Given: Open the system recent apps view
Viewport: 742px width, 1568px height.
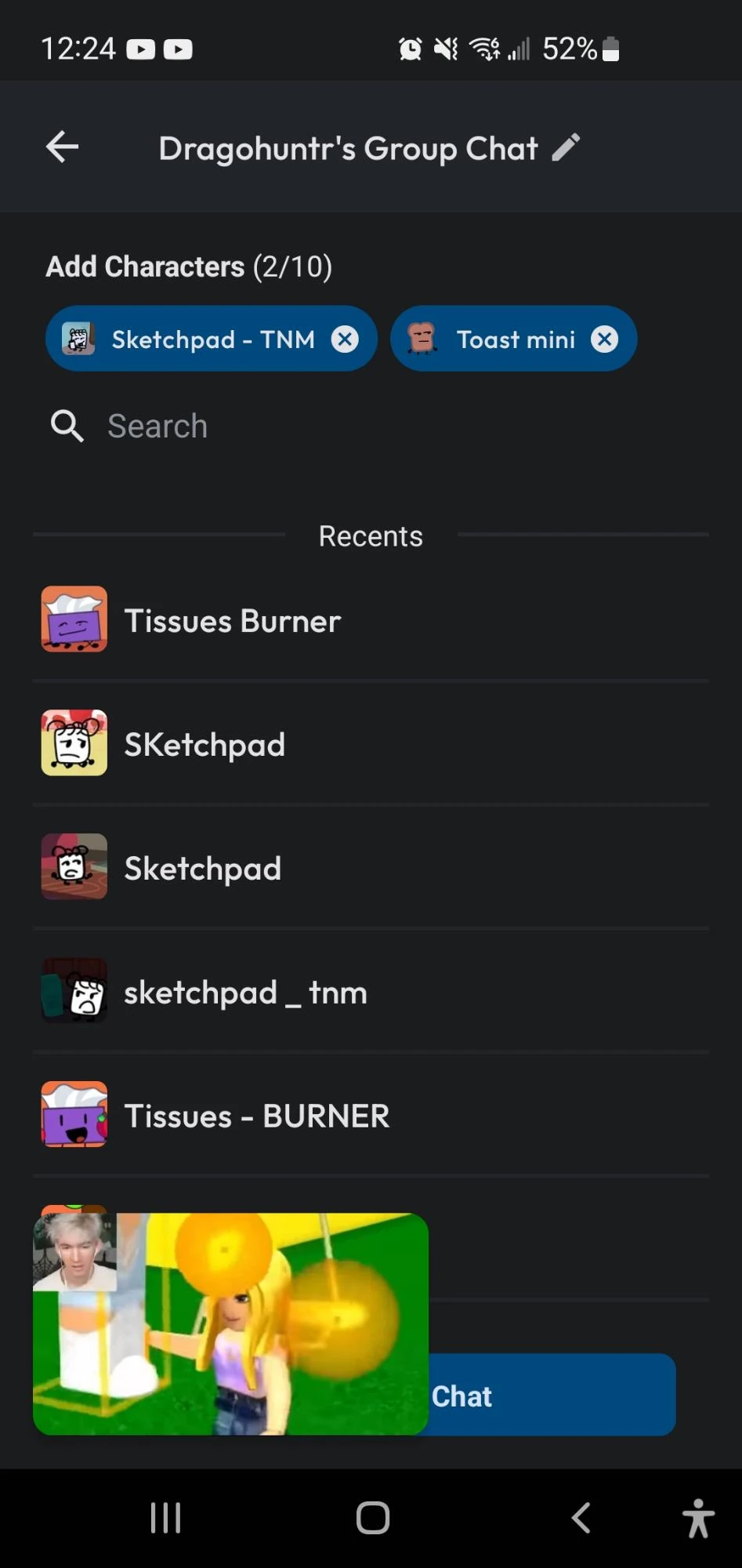Looking at the screenshot, I should tap(165, 1518).
